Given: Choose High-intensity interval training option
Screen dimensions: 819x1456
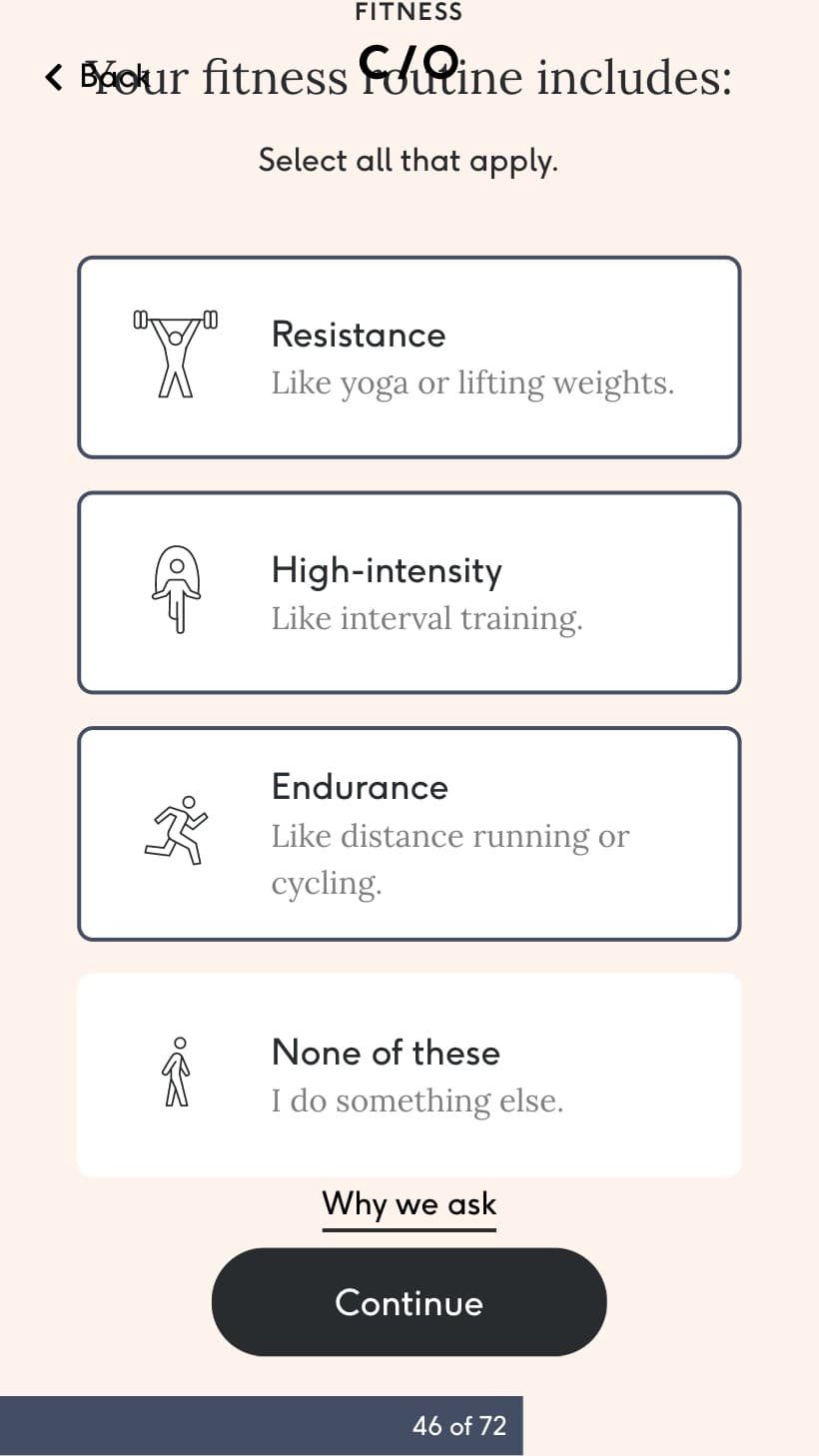Looking at the screenshot, I should coord(409,592).
